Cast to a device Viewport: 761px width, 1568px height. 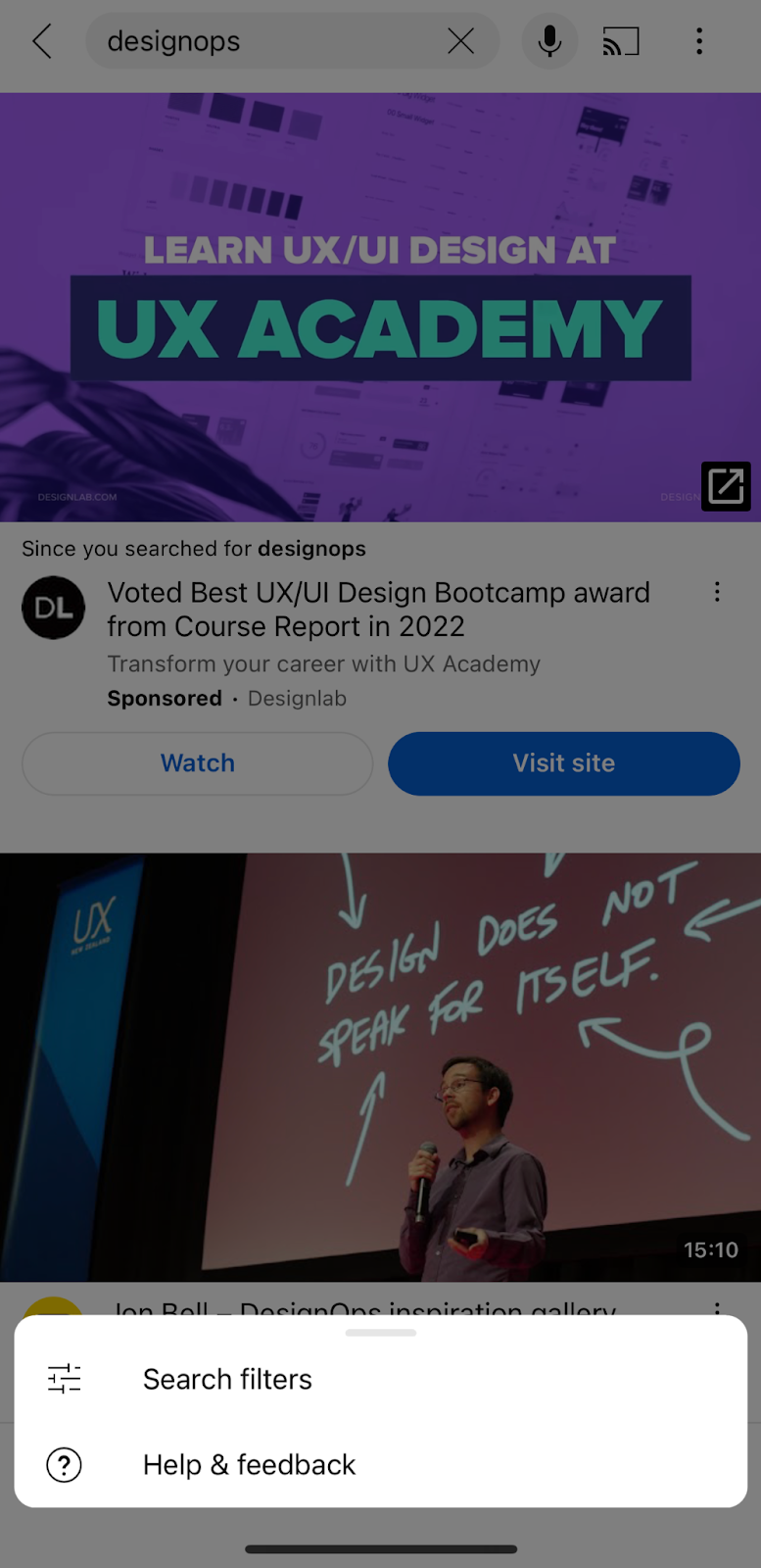[621, 41]
